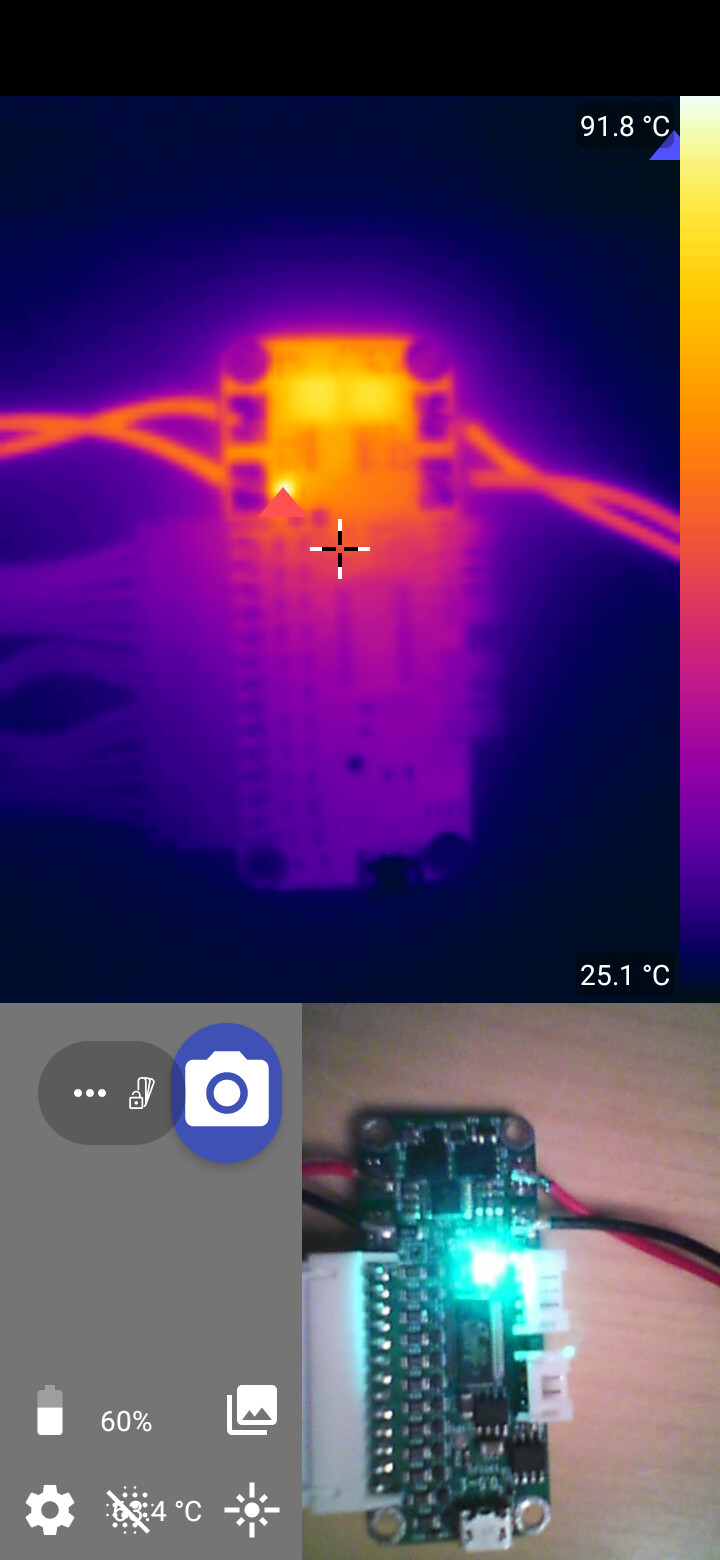Tap the sun-shaped spot icon
Image resolution: width=720 pixels, height=1560 pixels.
click(251, 1510)
